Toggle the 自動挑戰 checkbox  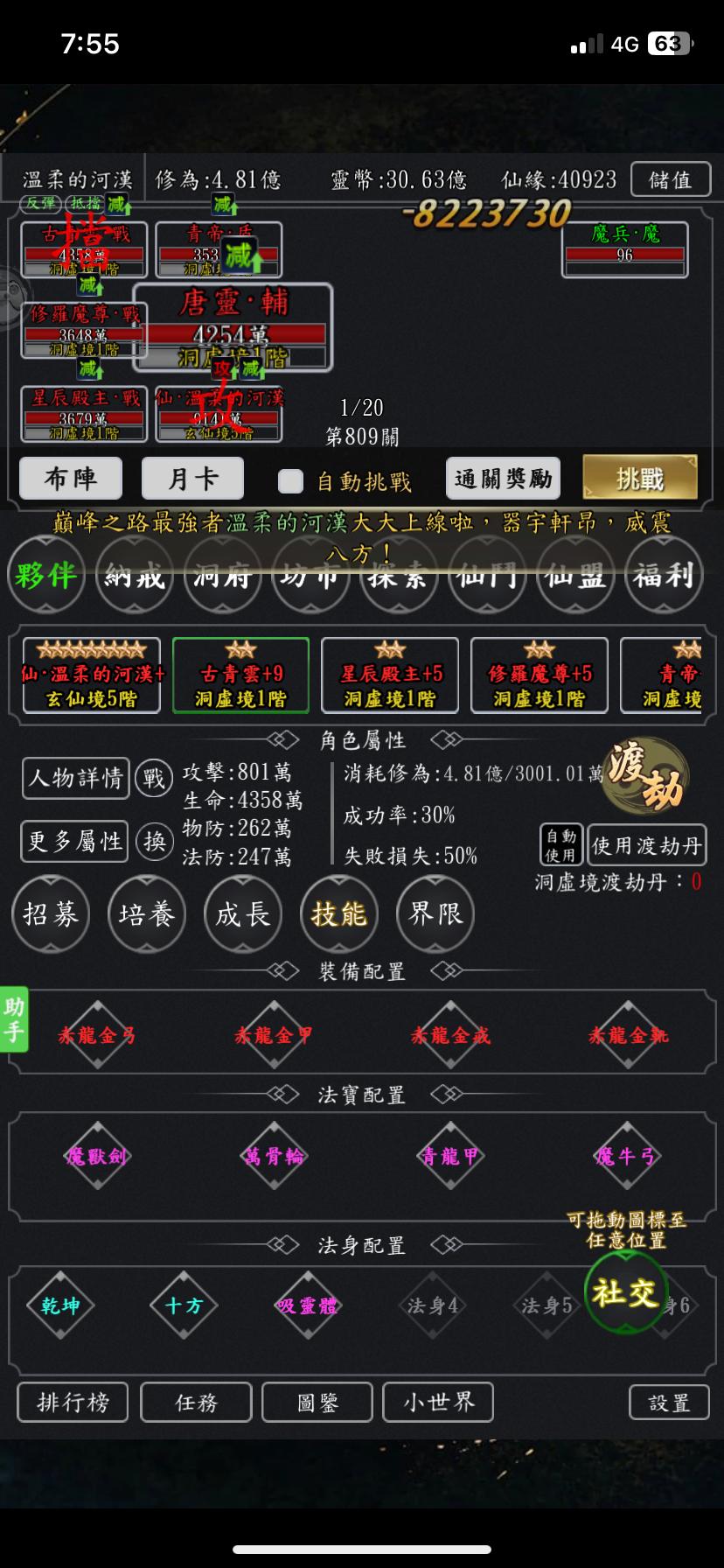[x=290, y=481]
